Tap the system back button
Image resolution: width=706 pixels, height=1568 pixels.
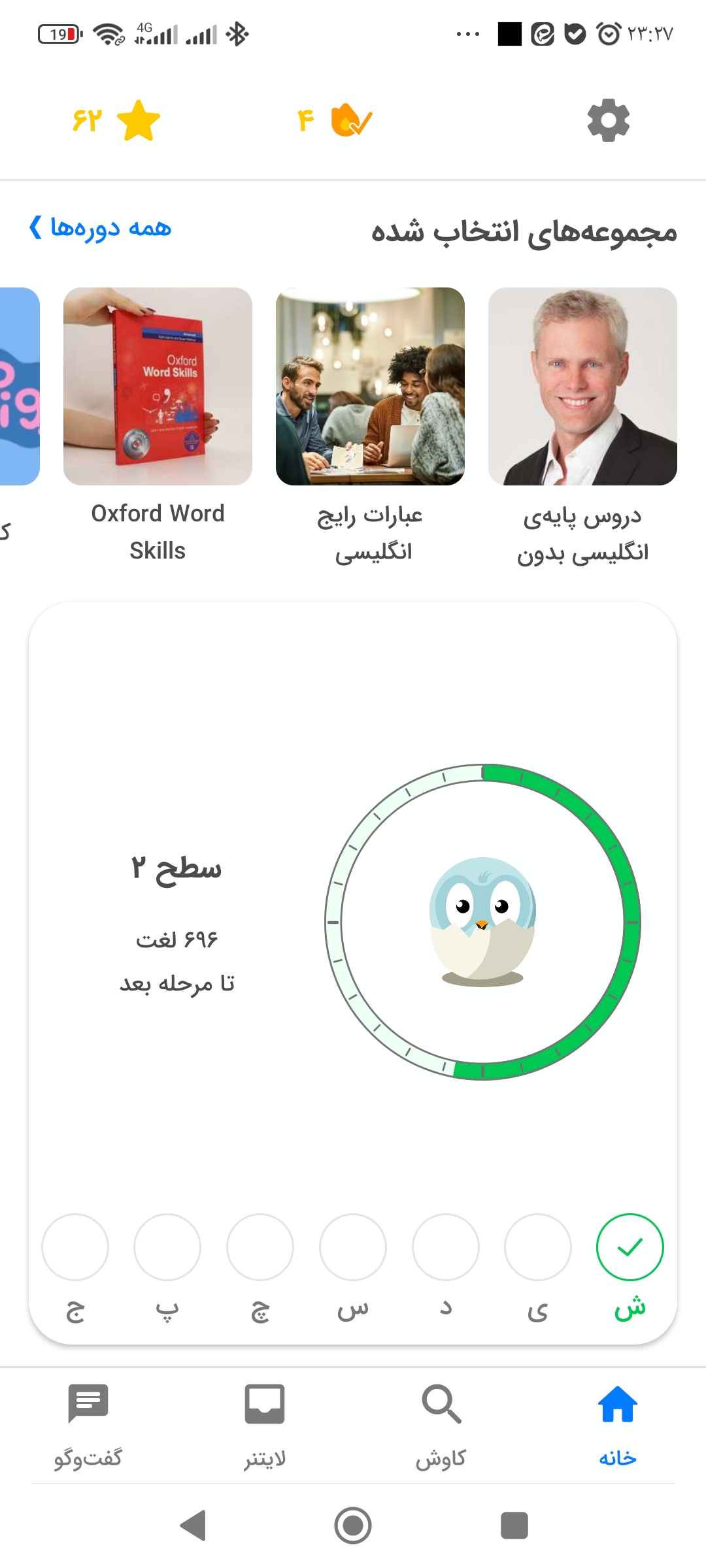pyautogui.click(x=193, y=1526)
